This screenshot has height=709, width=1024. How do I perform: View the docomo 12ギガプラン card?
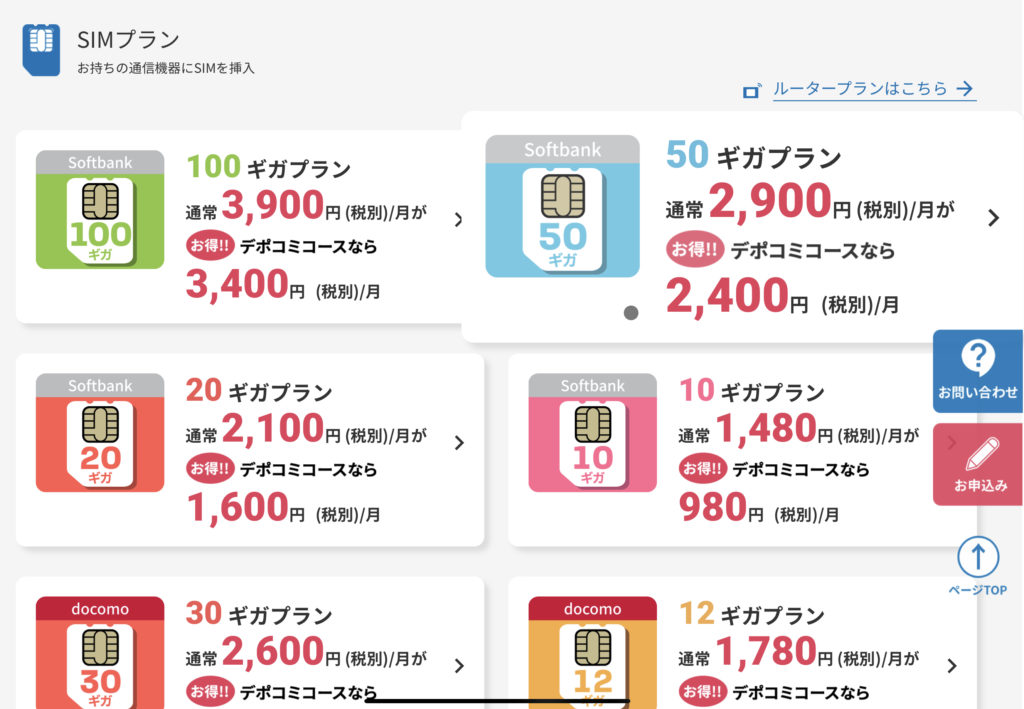740,645
